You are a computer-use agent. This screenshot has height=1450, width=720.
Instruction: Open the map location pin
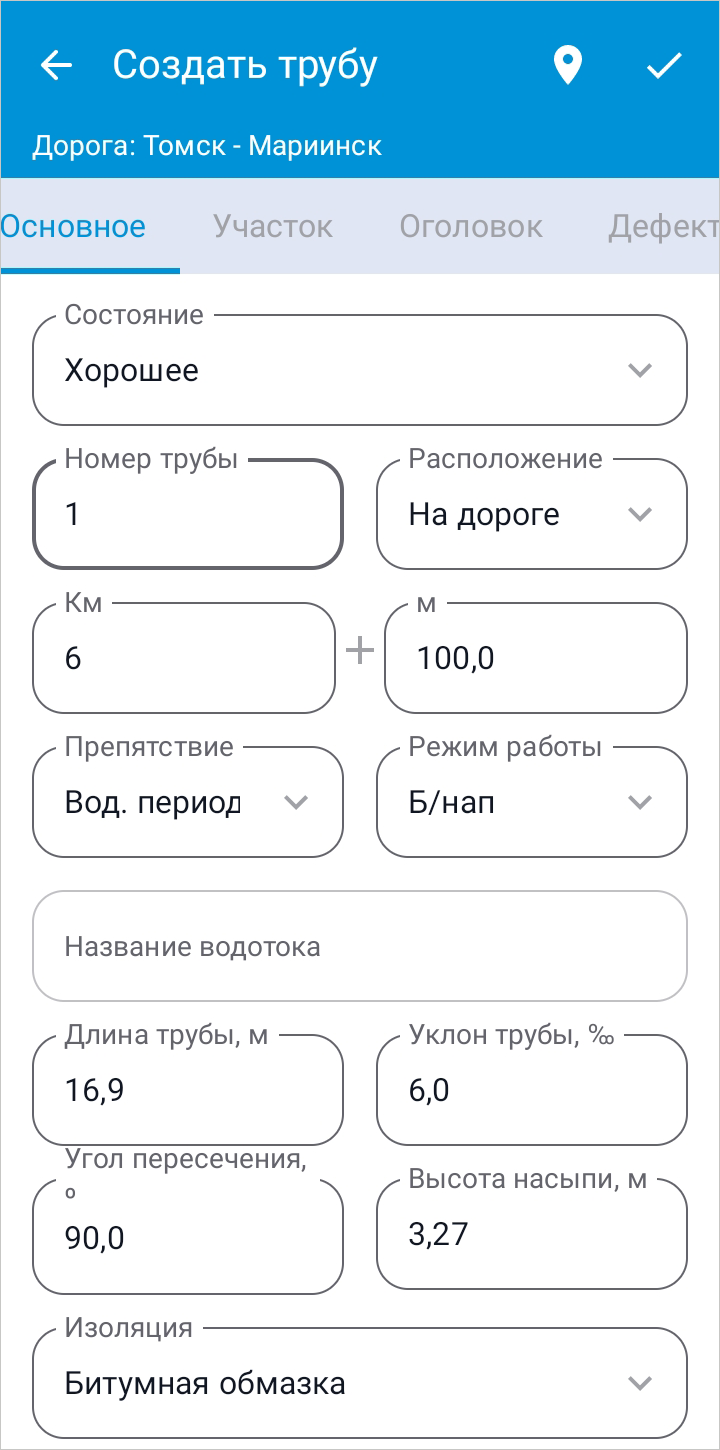pos(568,66)
